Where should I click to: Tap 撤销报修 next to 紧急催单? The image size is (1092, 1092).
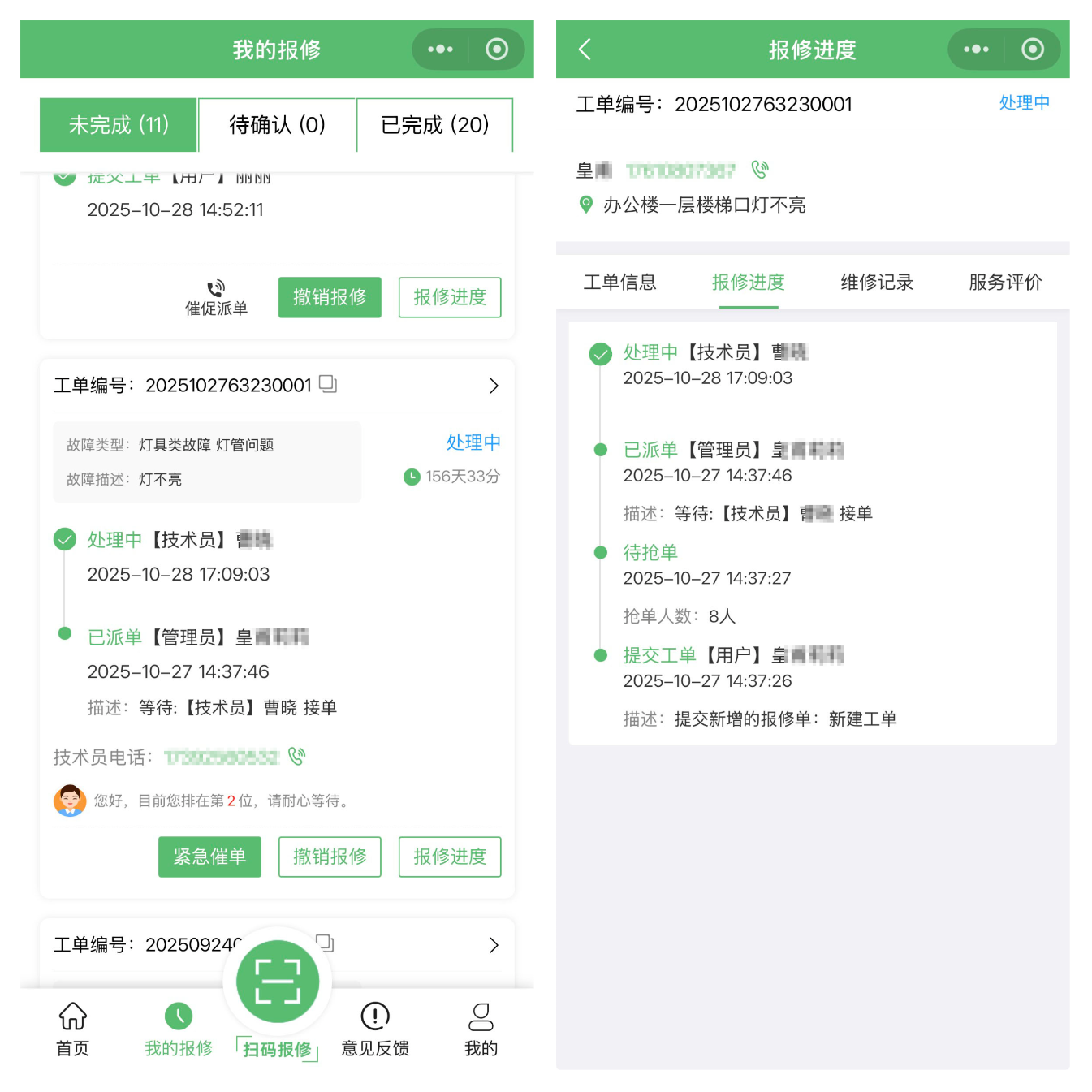(x=330, y=857)
